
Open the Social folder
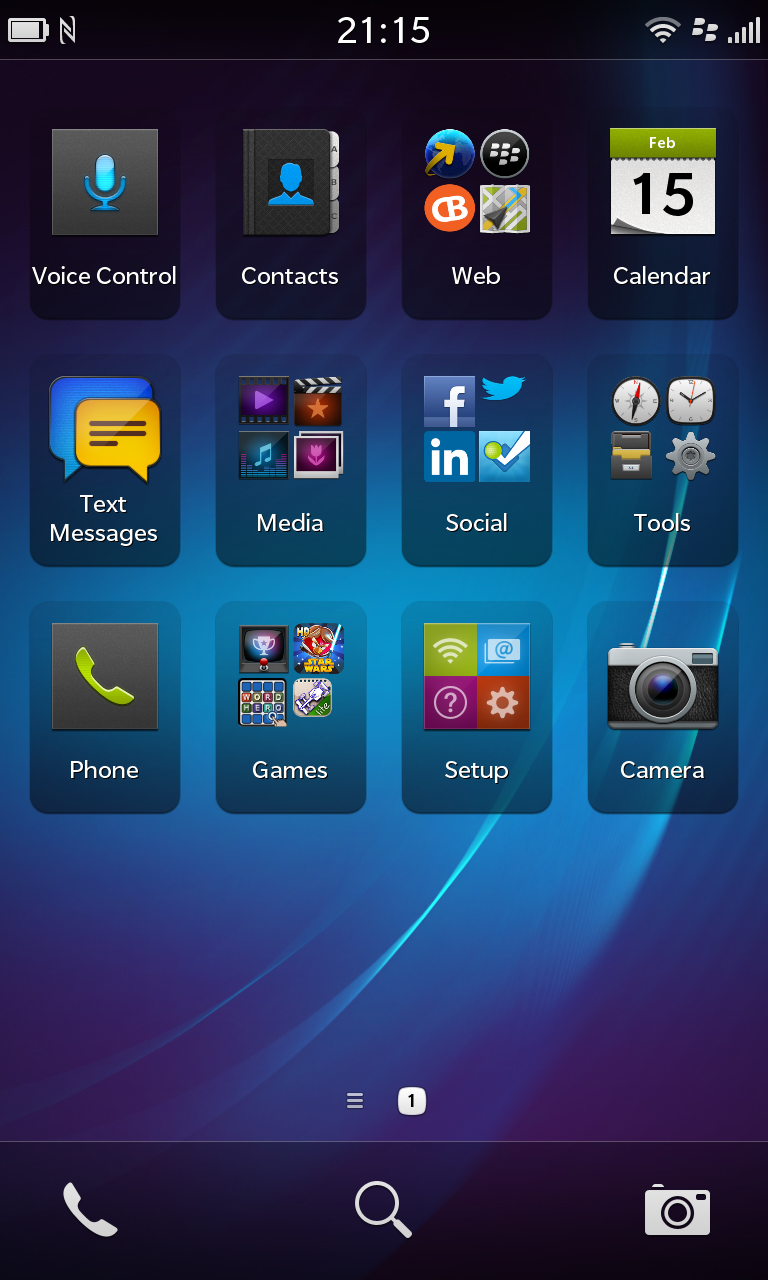point(477,460)
